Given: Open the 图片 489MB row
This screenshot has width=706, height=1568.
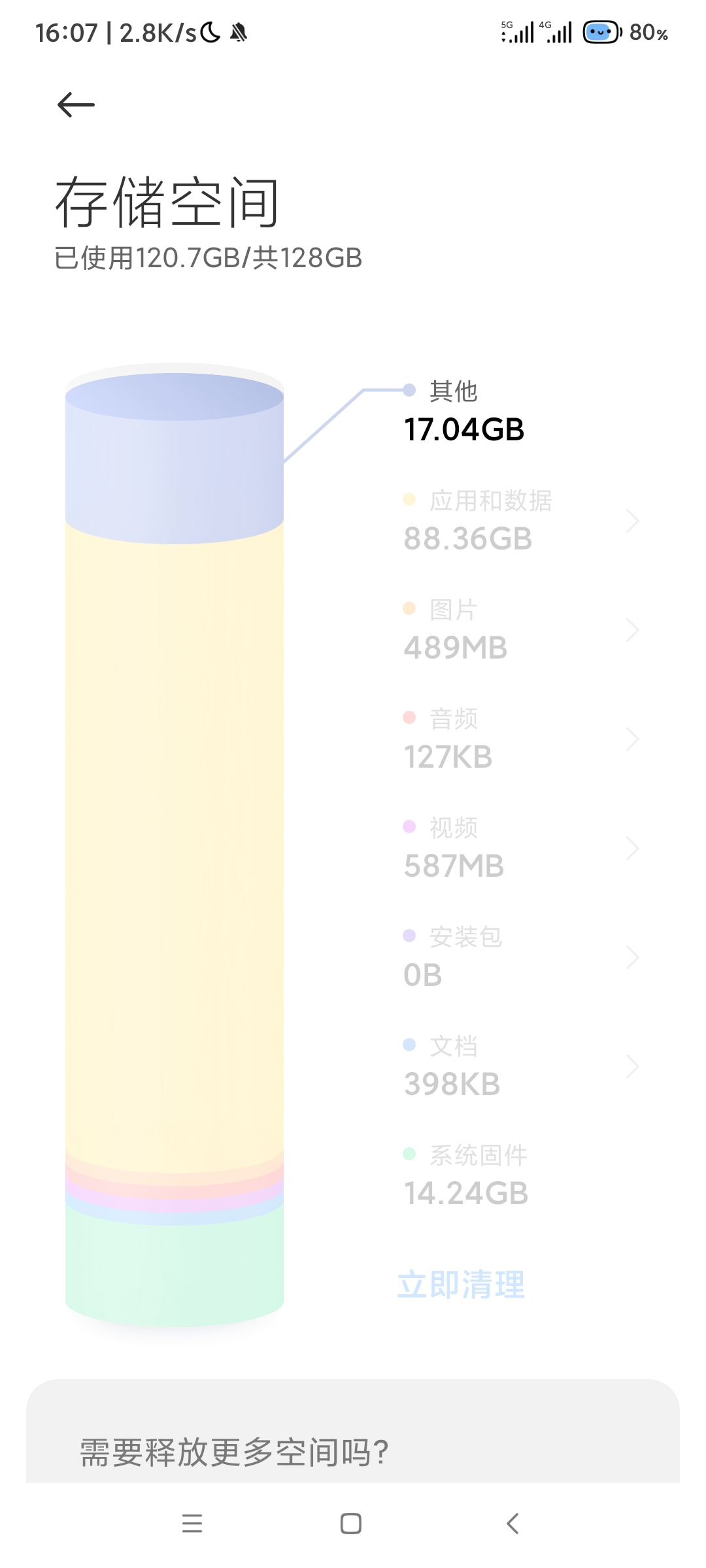Looking at the screenshot, I should (521, 630).
